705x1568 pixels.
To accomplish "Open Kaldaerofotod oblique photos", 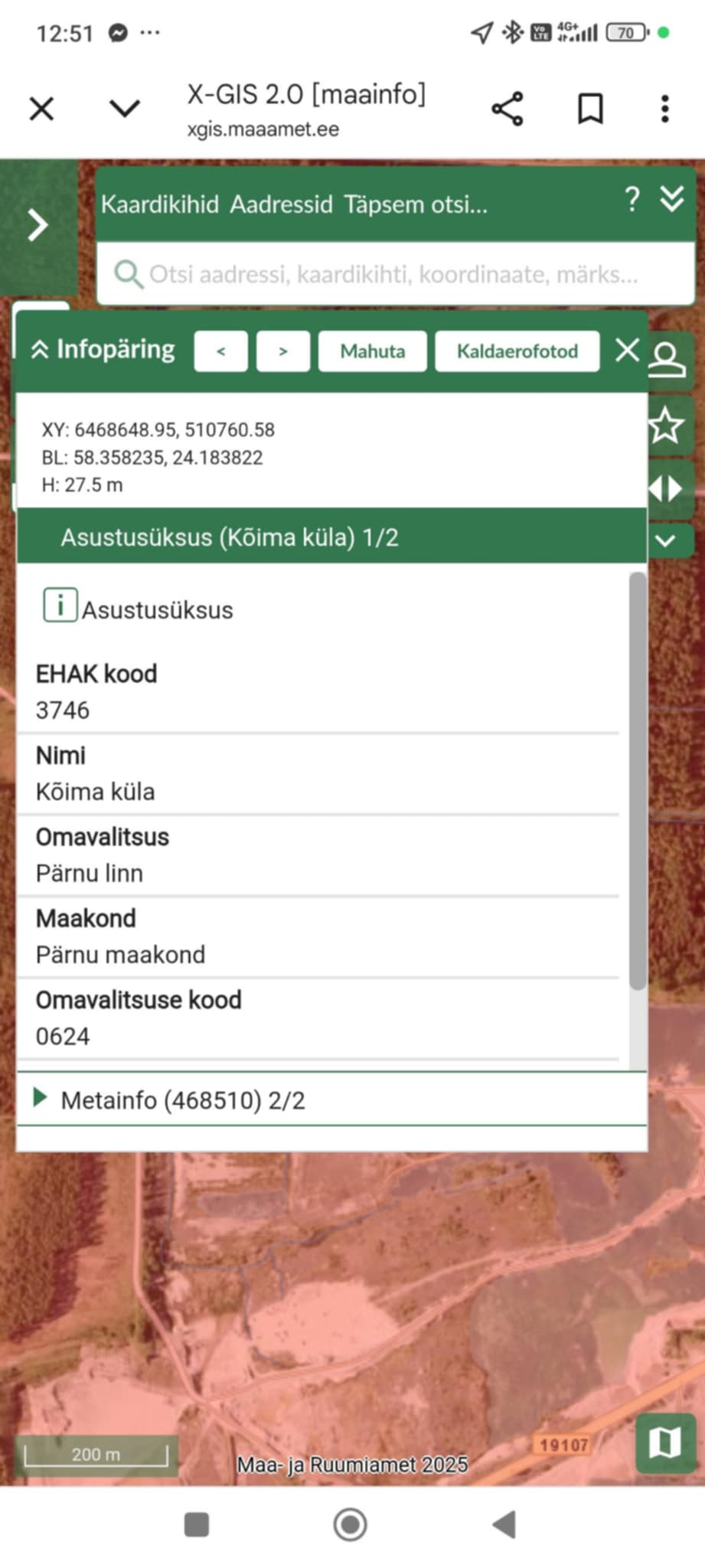I will tap(517, 351).
